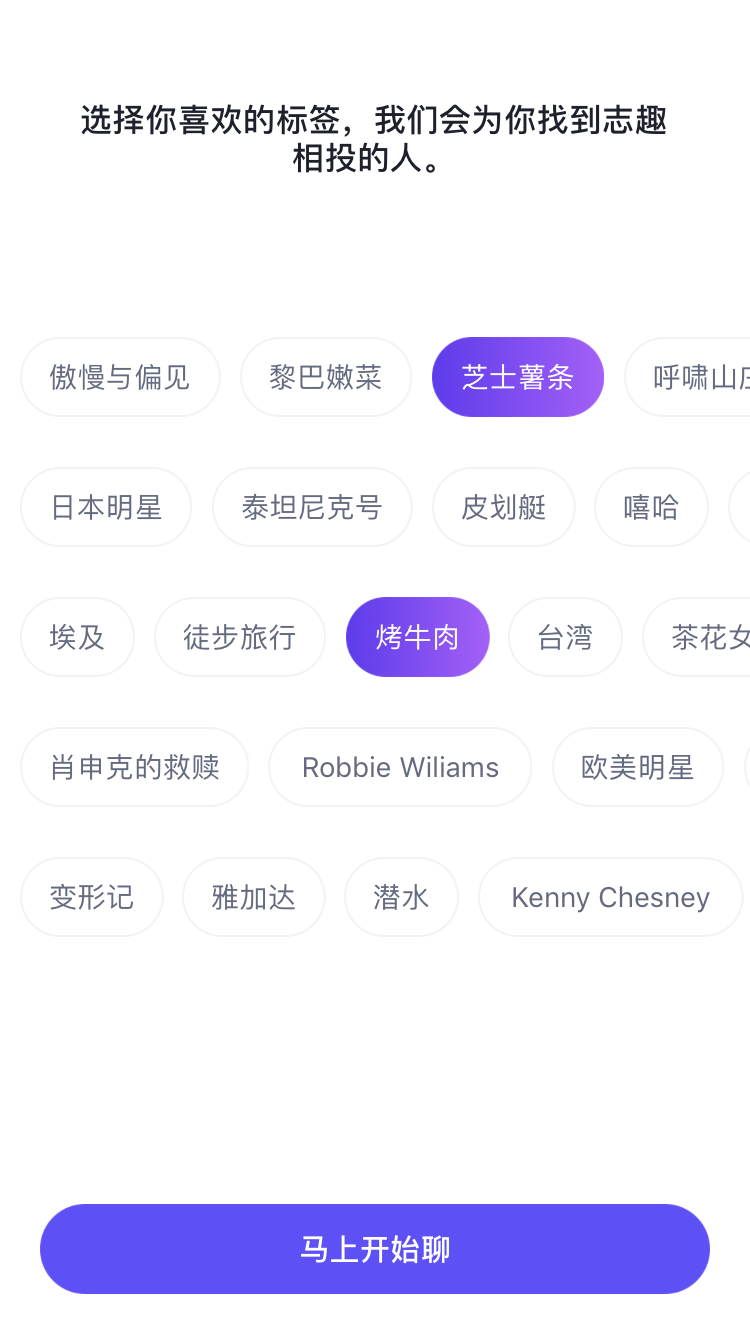Image resolution: width=750 pixels, height=1334 pixels.
Task: Deselect the 芝士薯条 tag
Action: [x=518, y=377]
